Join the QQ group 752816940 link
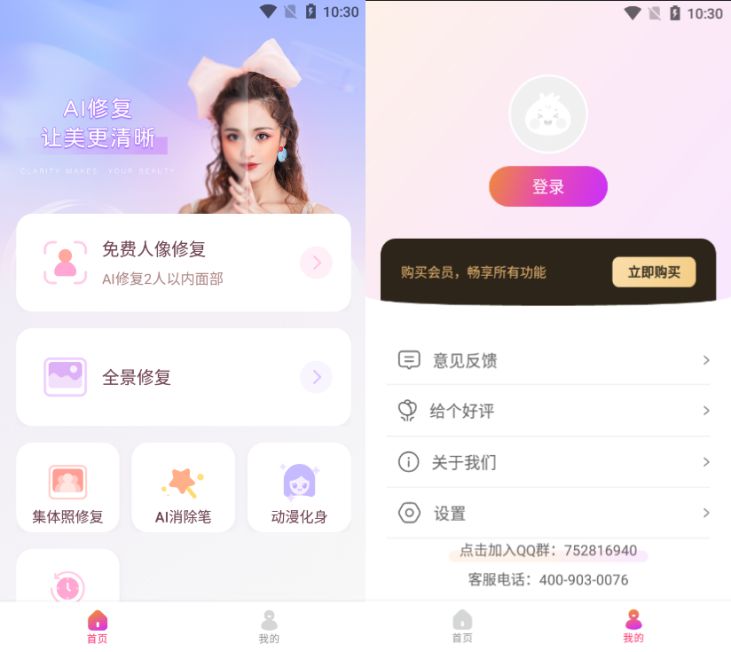This screenshot has height=652, width=731. click(548, 551)
